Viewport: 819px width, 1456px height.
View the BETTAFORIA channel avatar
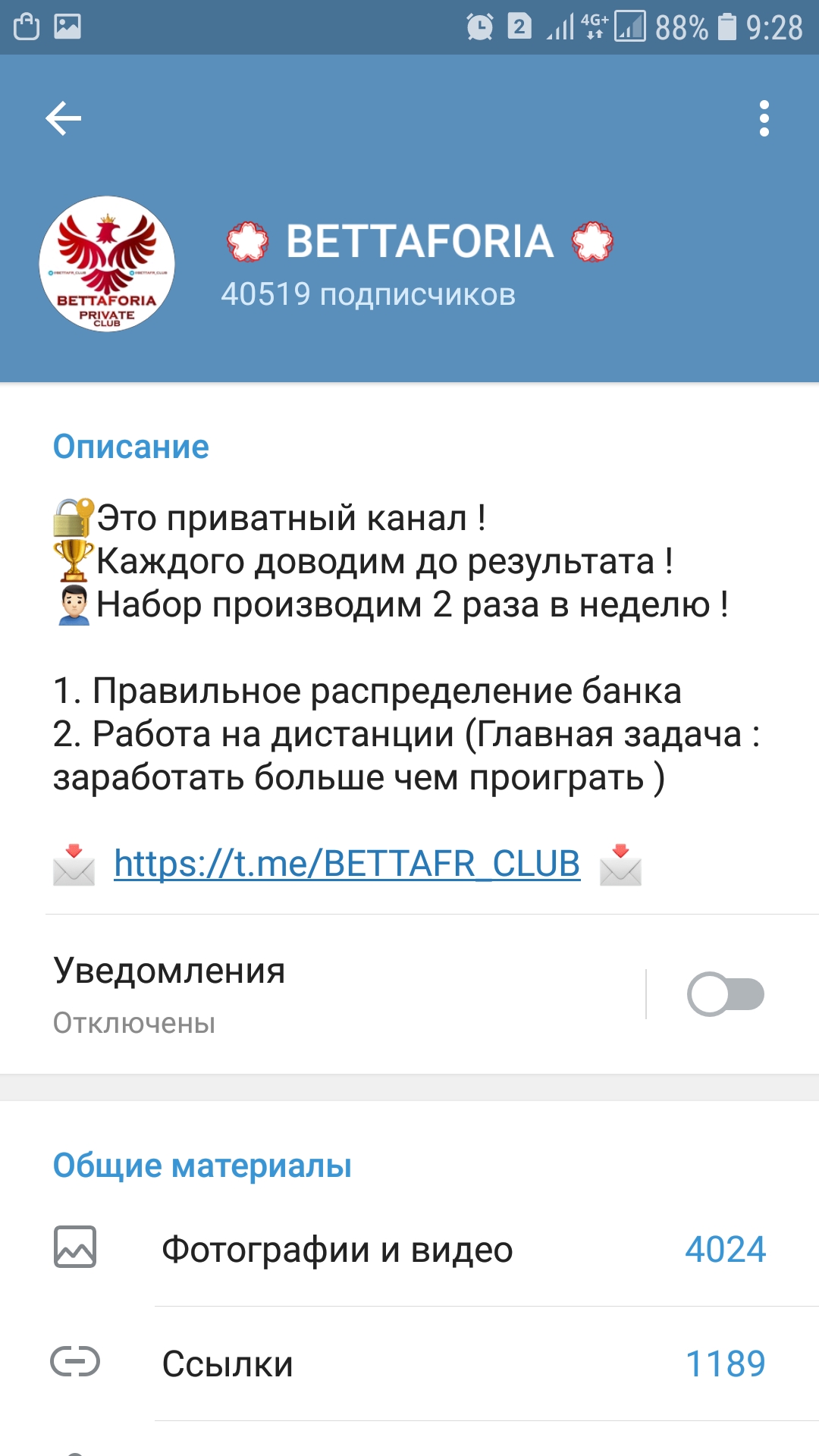click(x=107, y=264)
